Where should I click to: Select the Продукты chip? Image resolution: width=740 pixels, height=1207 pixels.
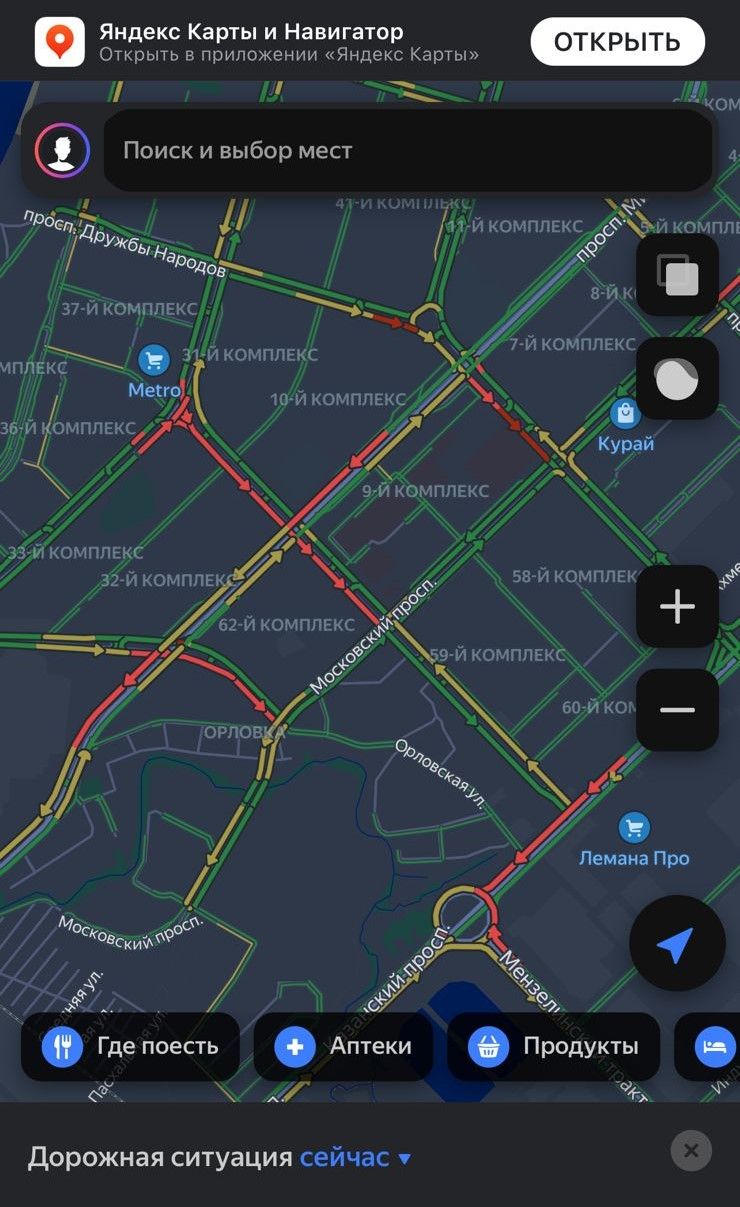point(553,1046)
